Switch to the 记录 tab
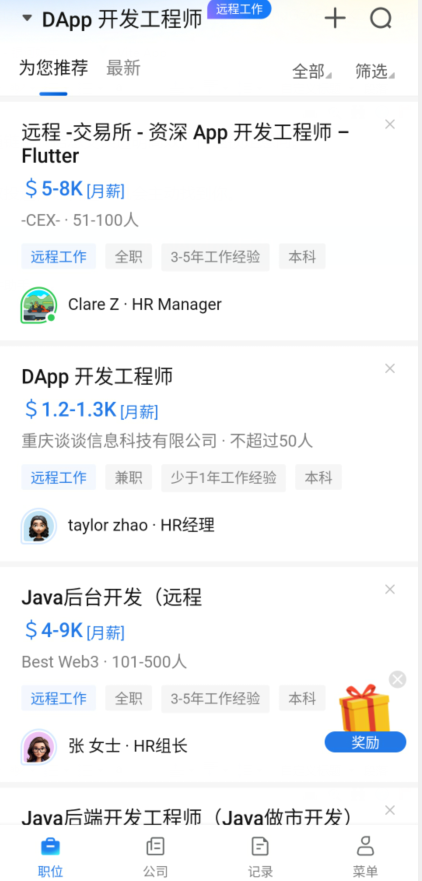 pos(260,857)
